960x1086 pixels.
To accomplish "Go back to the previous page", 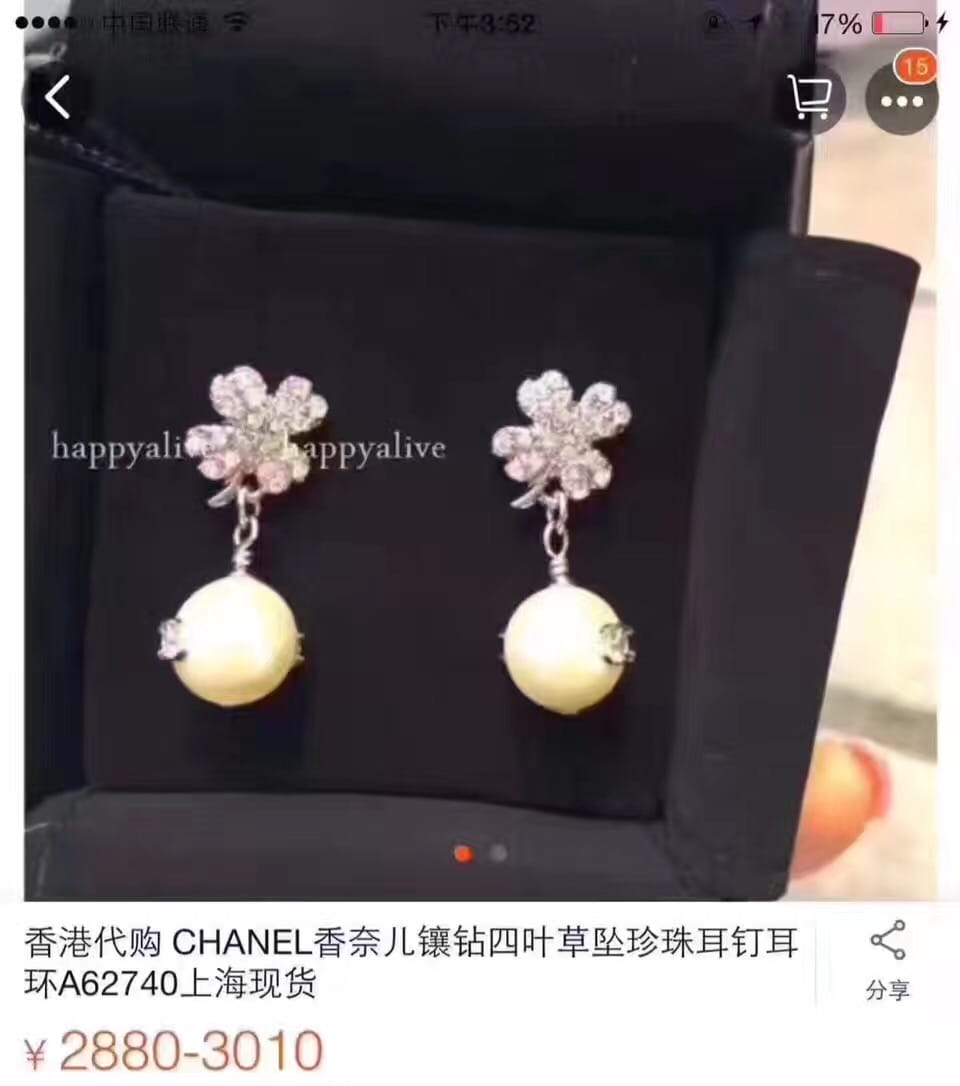I will click(58, 98).
